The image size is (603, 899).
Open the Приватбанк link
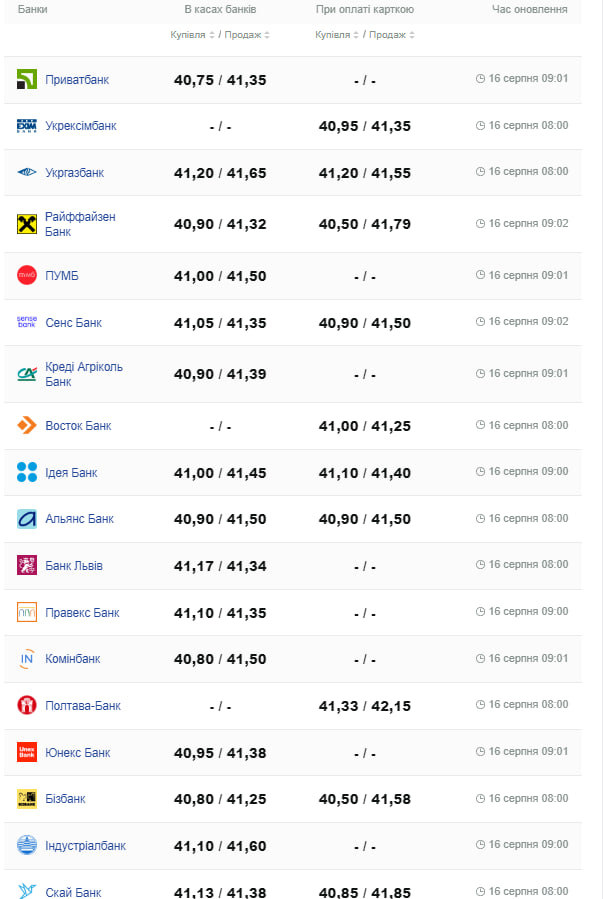click(77, 80)
